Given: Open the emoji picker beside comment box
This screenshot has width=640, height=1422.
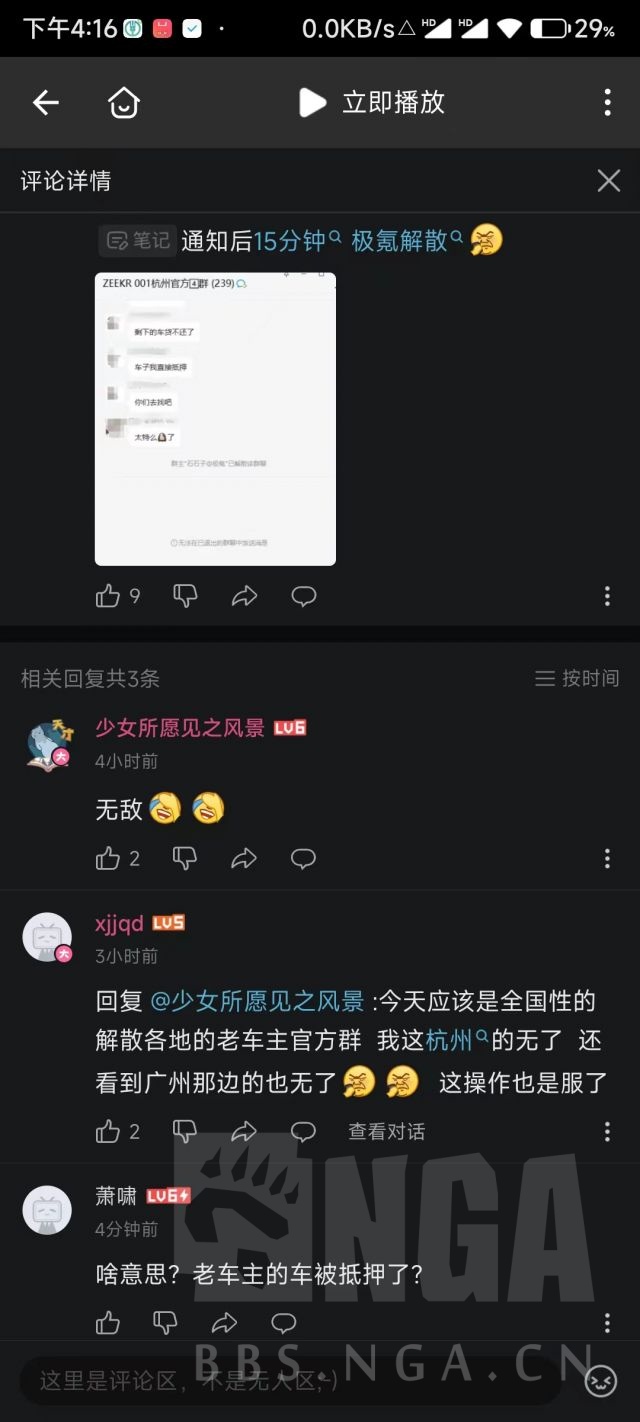Looking at the screenshot, I should [x=602, y=1381].
